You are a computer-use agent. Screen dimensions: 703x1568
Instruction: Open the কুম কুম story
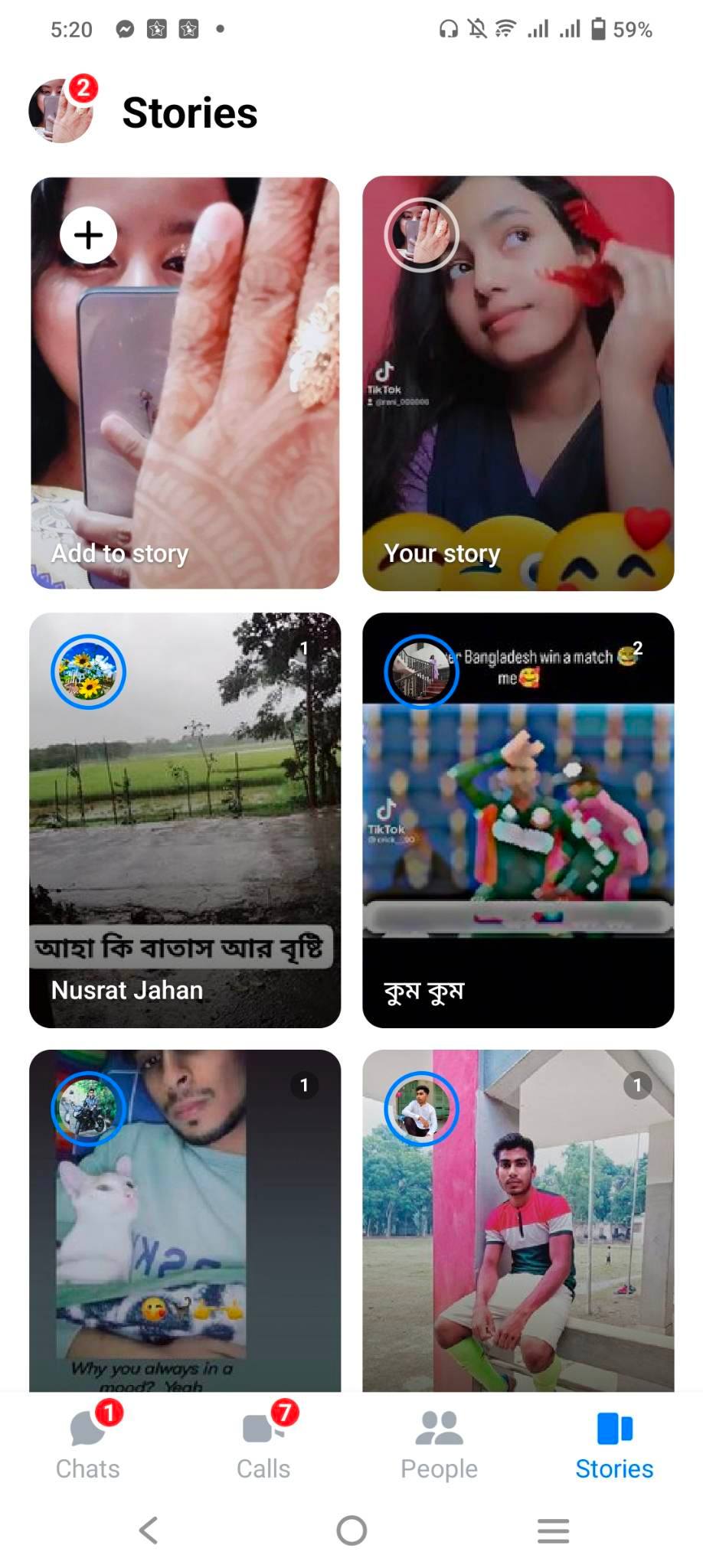coord(518,820)
